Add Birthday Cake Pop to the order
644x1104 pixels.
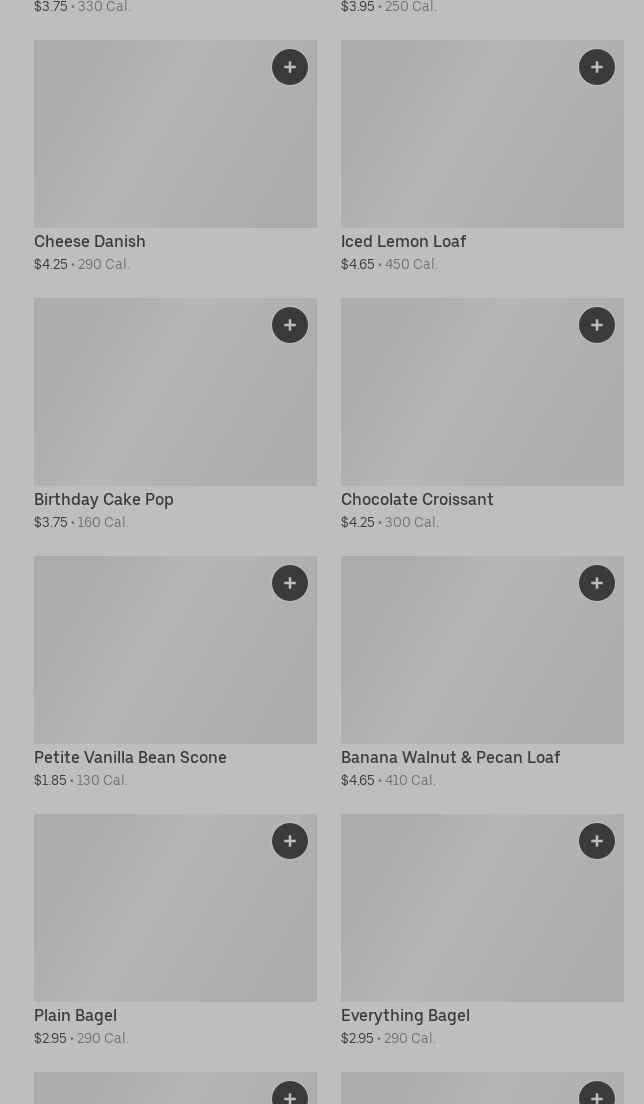point(290,325)
